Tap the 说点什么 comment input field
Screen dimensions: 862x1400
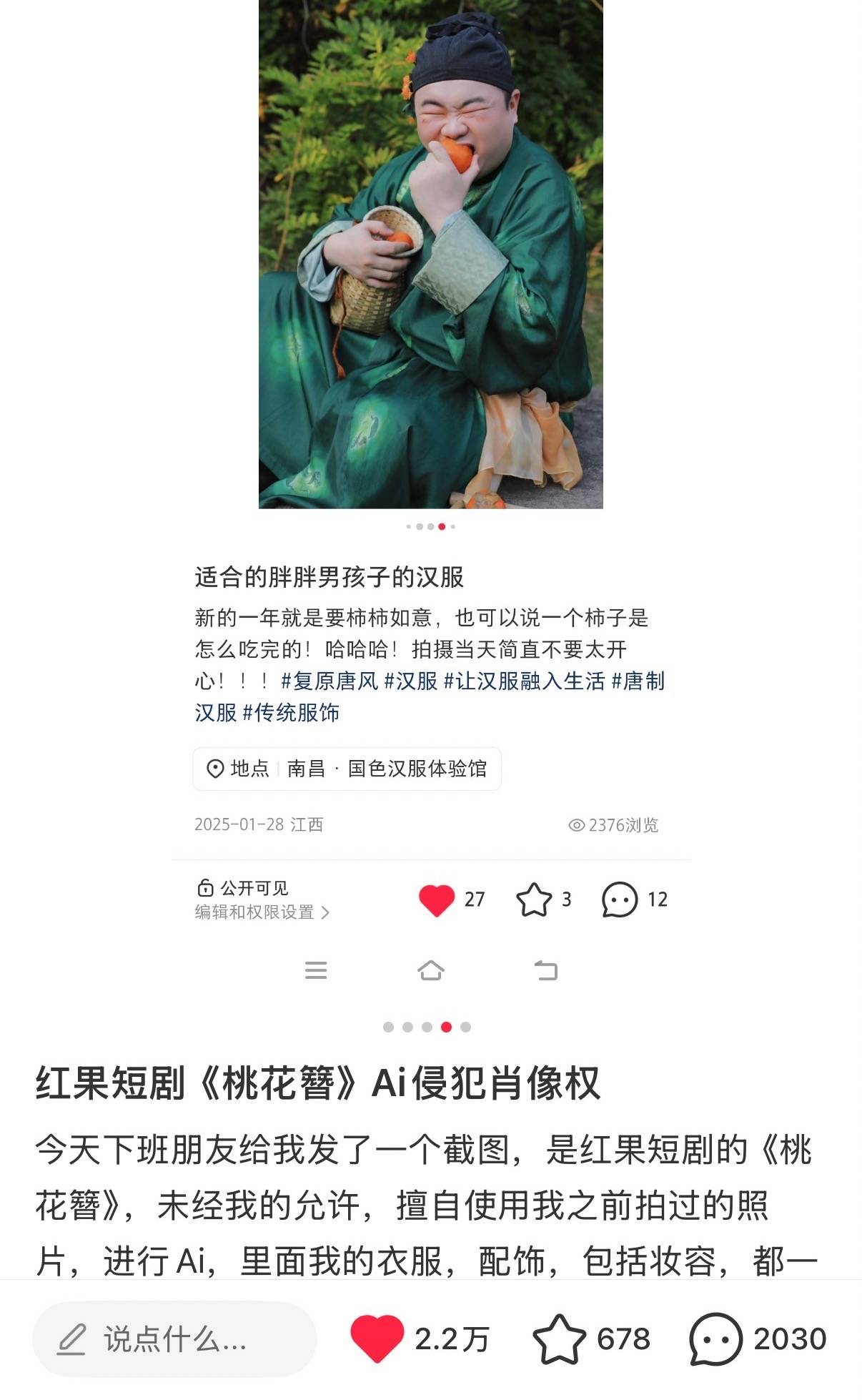pyautogui.click(x=174, y=1339)
